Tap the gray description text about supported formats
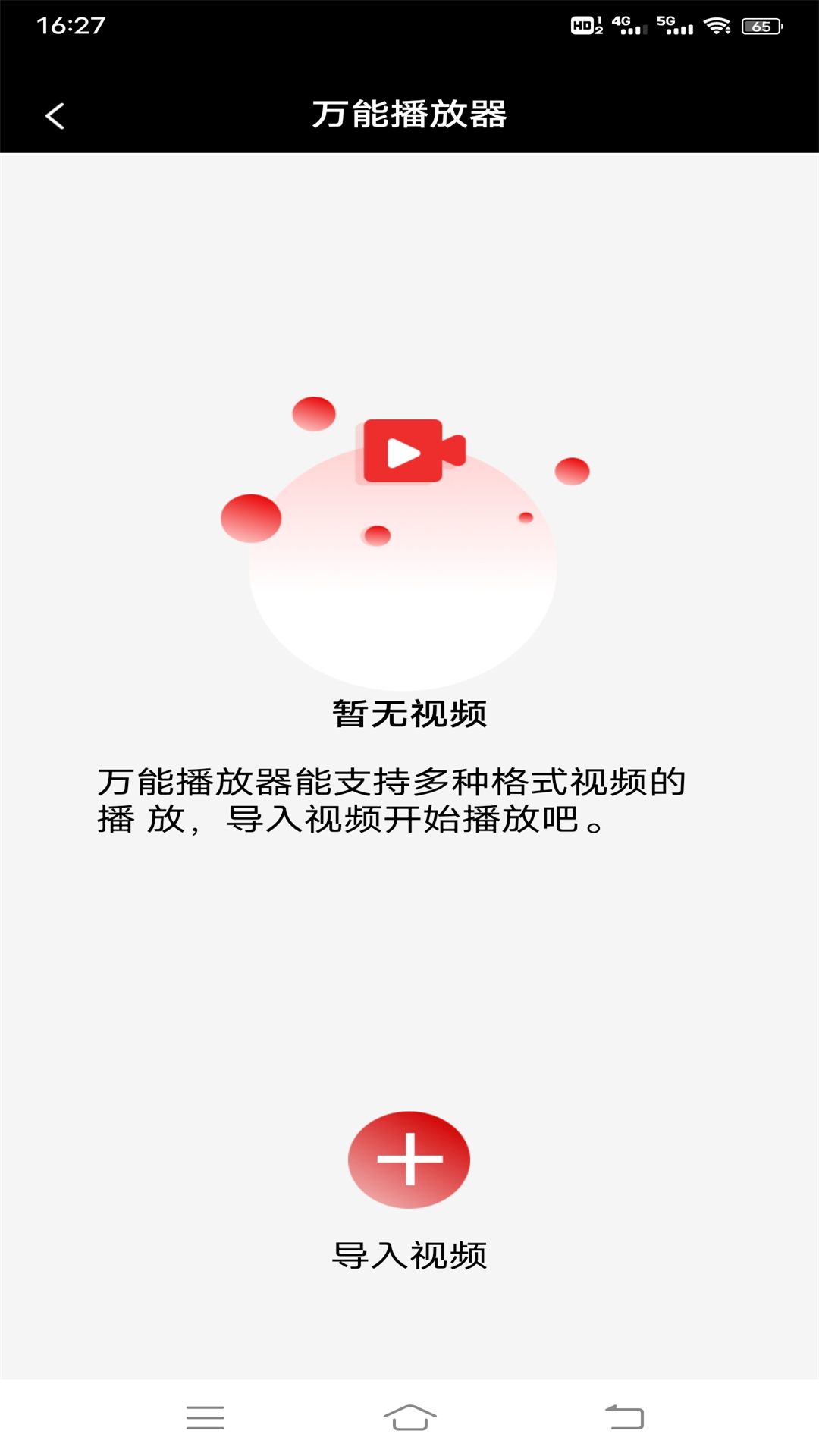819x1456 pixels. click(391, 802)
